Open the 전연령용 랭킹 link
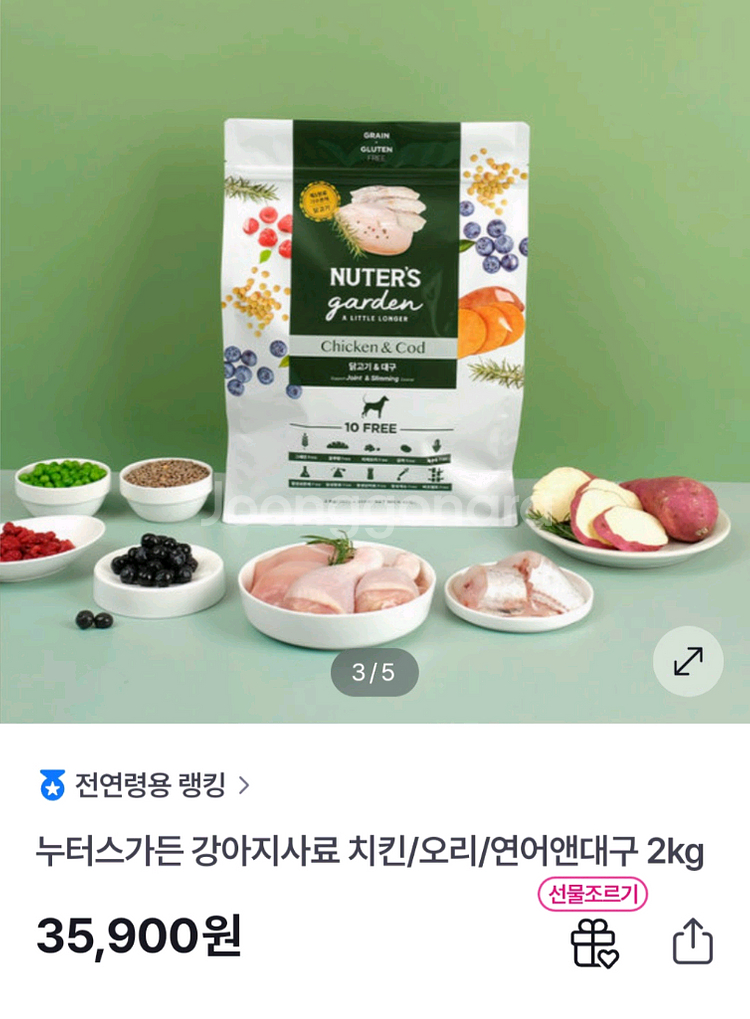This screenshot has width=750, height=1019. 144,785
